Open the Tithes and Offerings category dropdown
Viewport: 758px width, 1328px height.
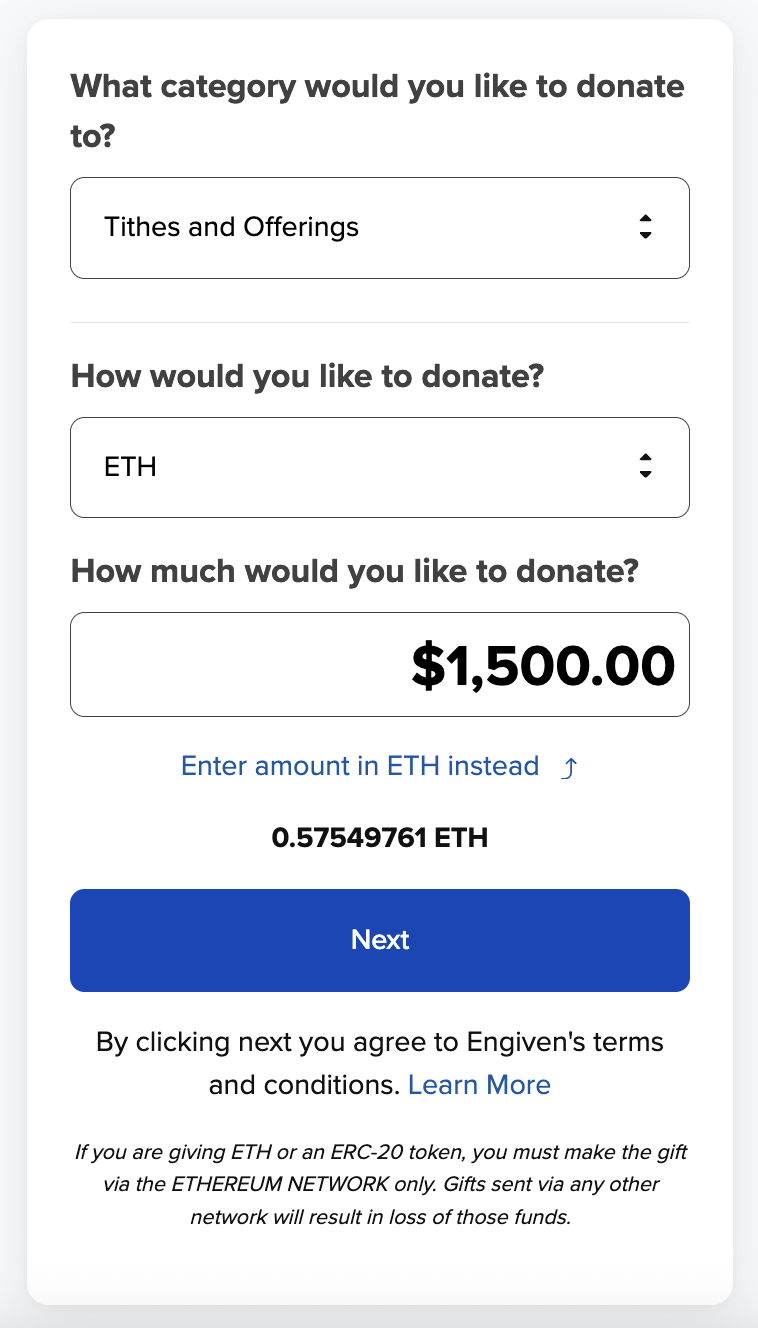[379, 228]
